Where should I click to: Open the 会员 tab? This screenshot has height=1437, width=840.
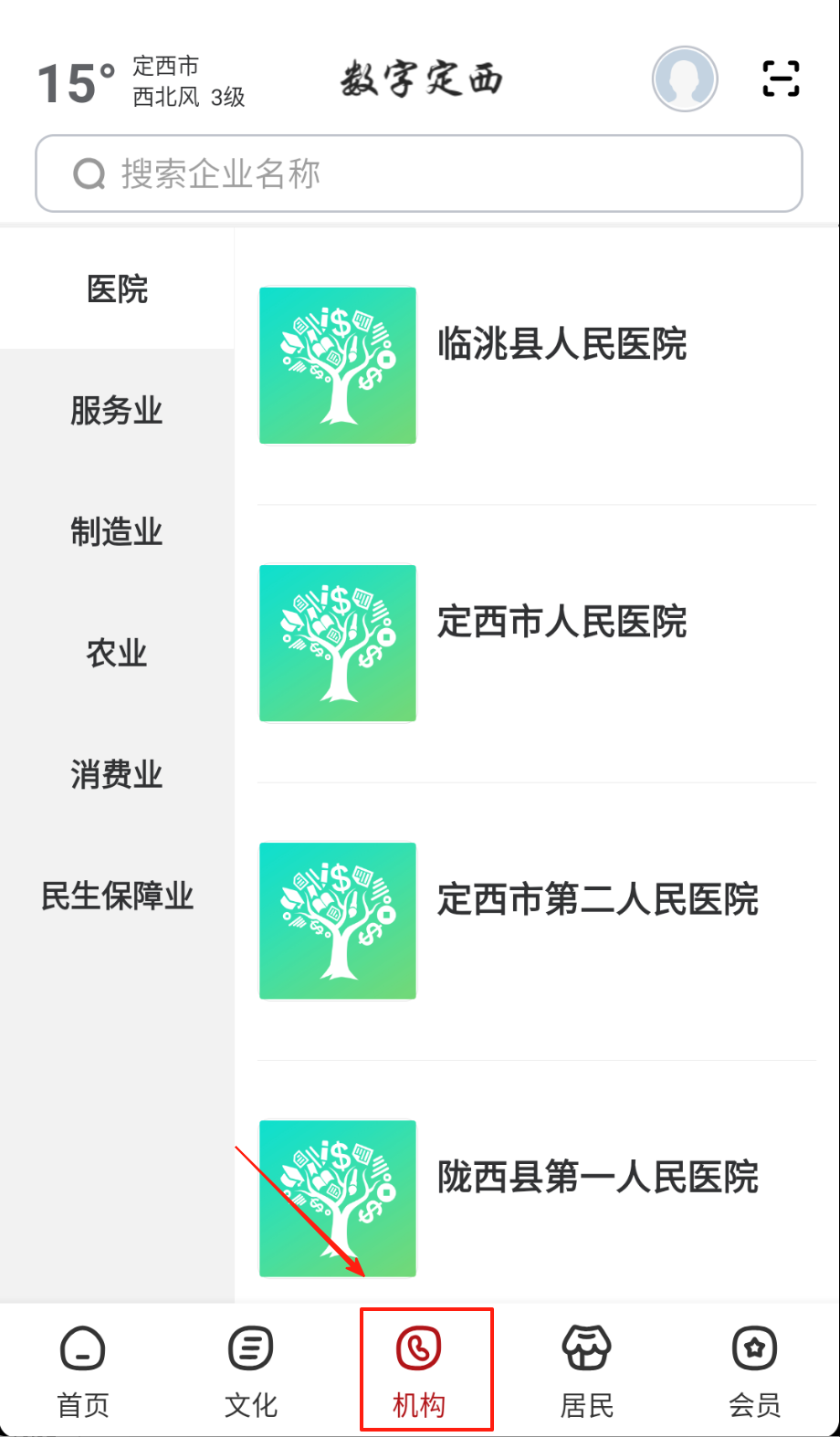click(755, 1371)
